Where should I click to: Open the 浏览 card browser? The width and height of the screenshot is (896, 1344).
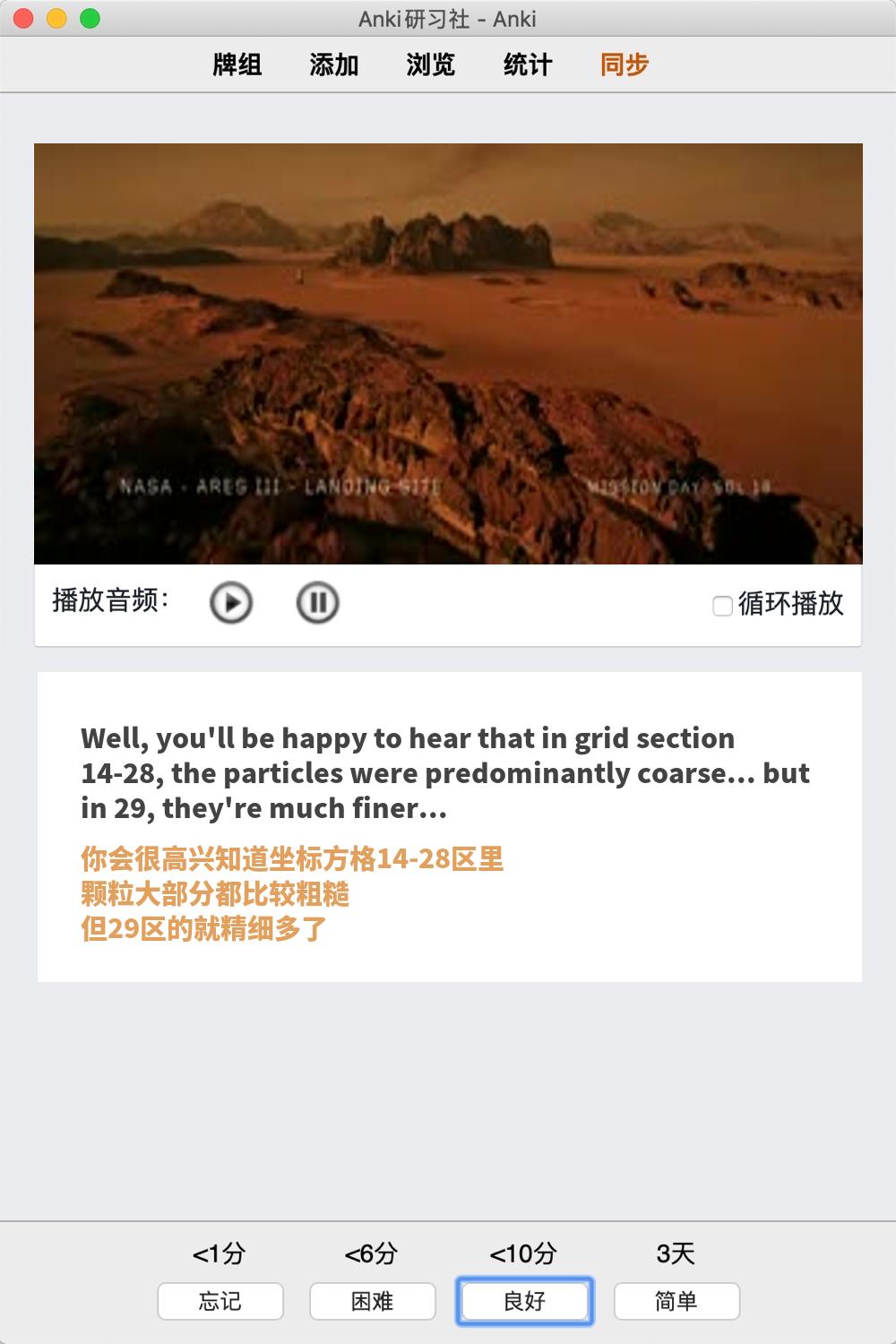click(x=431, y=65)
